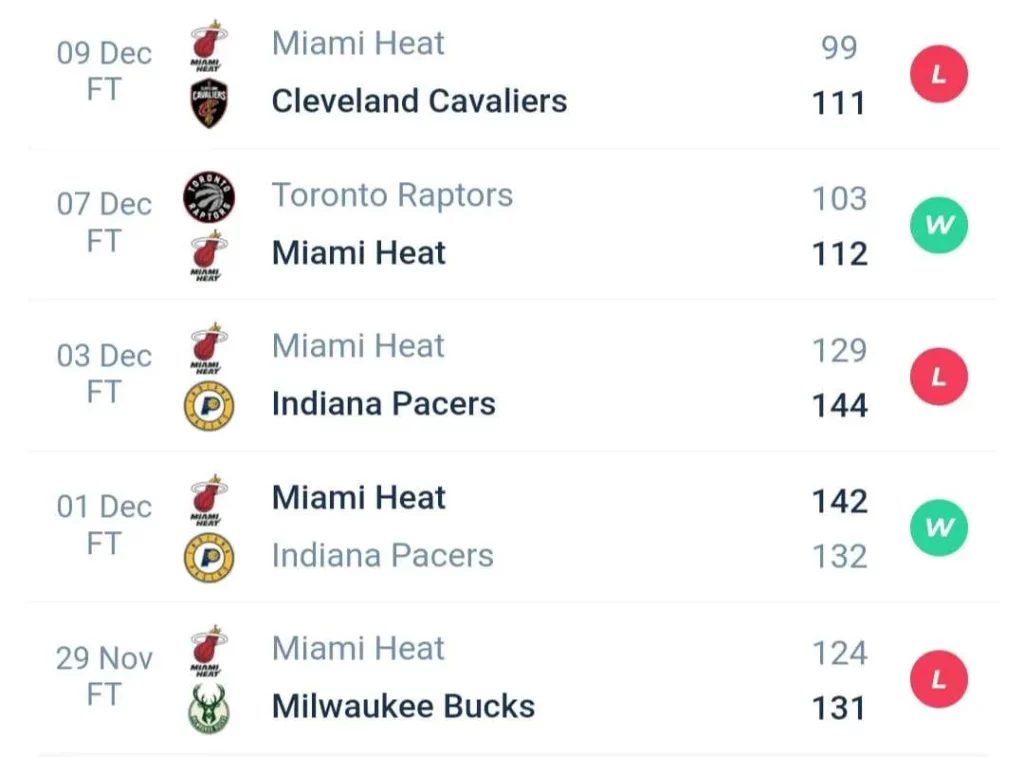
Task: Open the 09 Dec Heat vs Cavaliers game
Action: (x=512, y=74)
